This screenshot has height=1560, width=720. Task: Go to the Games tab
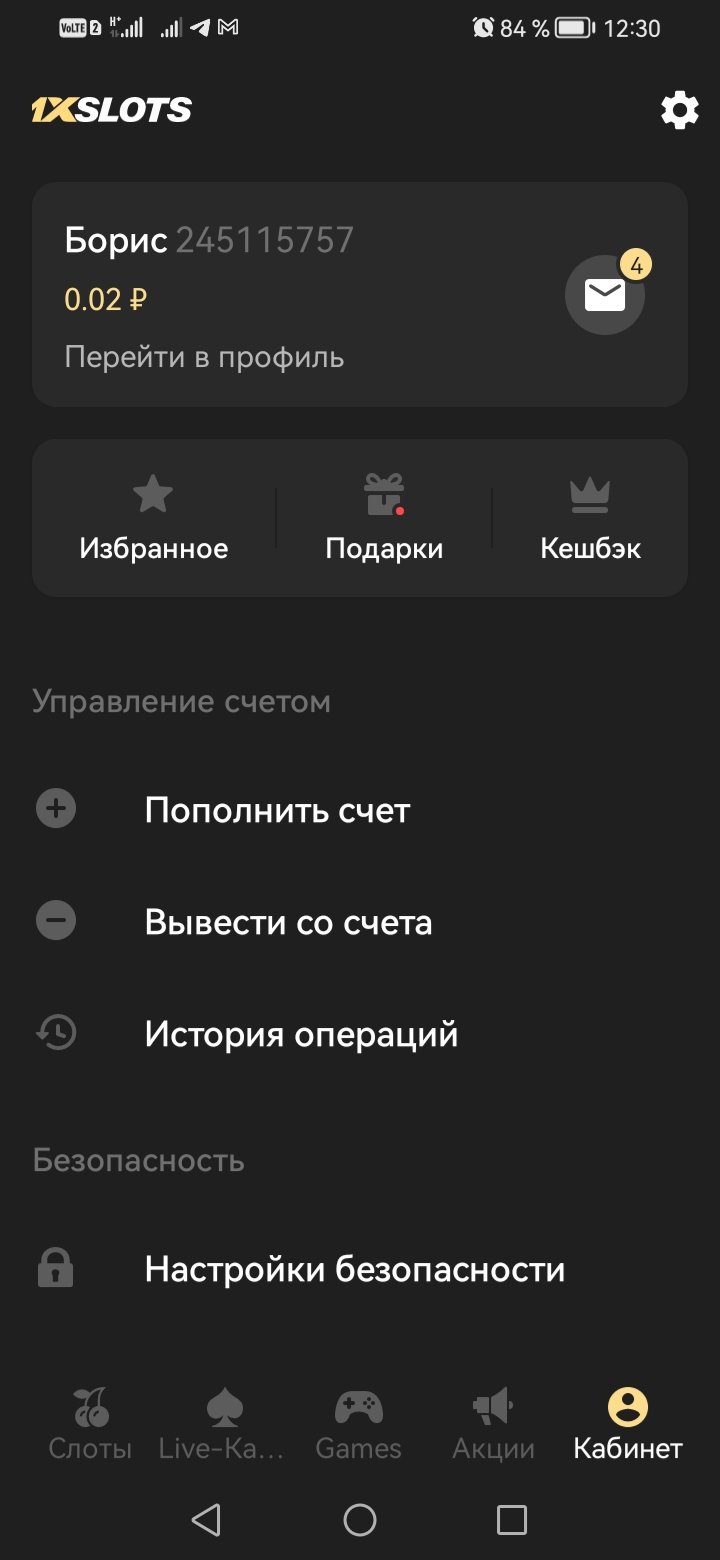click(358, 1424)
